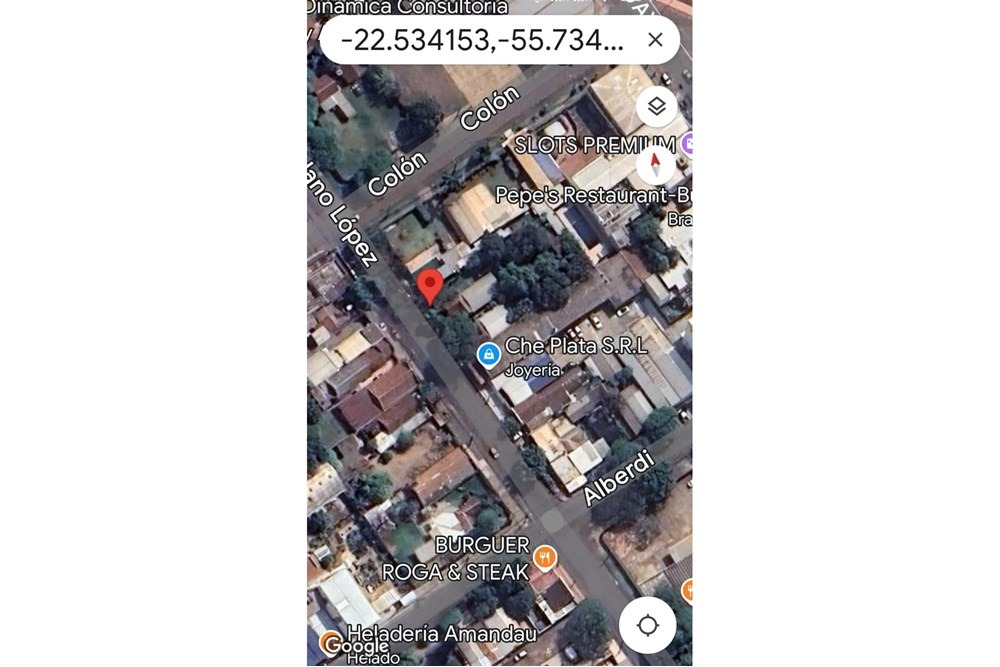Open the map layers selector
This screenshot has height=667, width=1000.
click(x=656, y=106)
